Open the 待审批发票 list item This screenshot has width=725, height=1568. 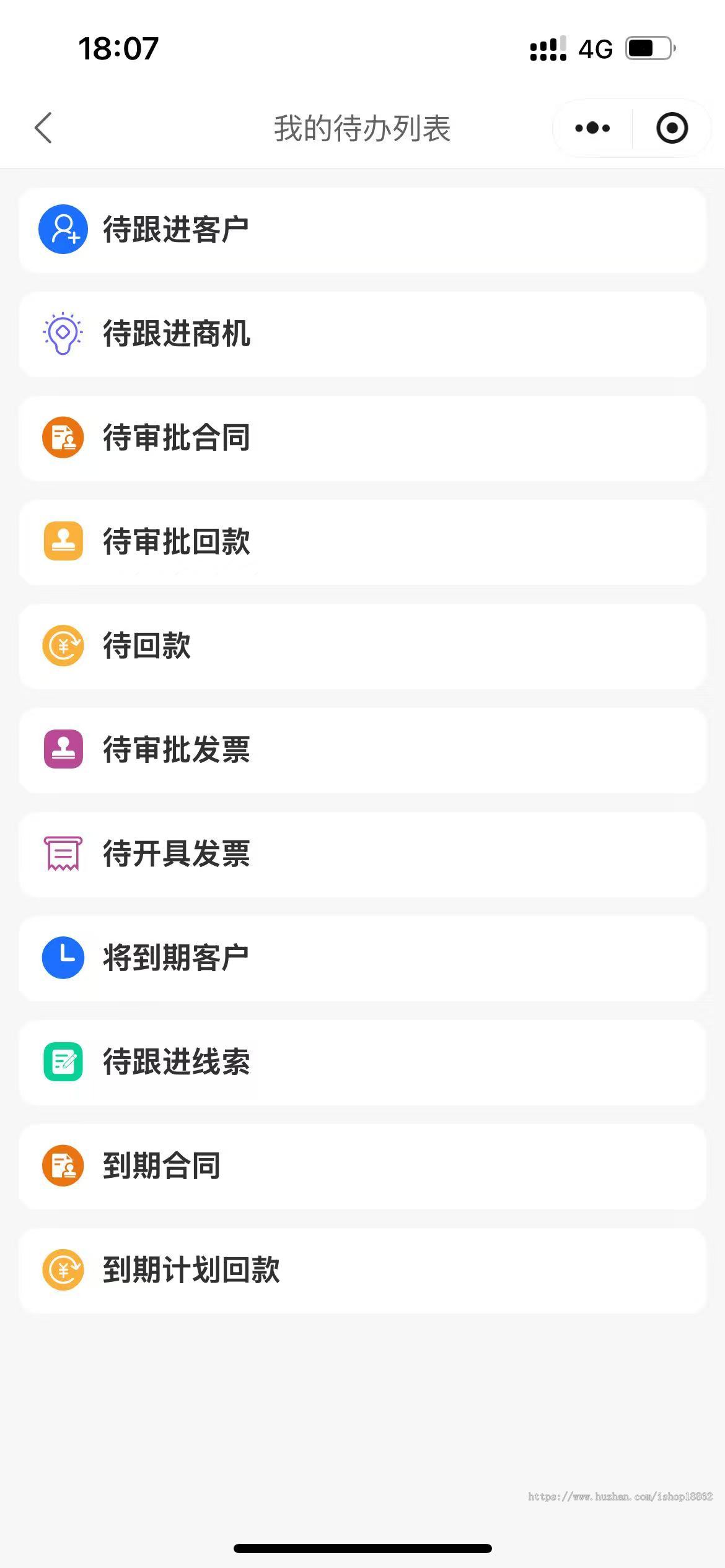[362, 750]
